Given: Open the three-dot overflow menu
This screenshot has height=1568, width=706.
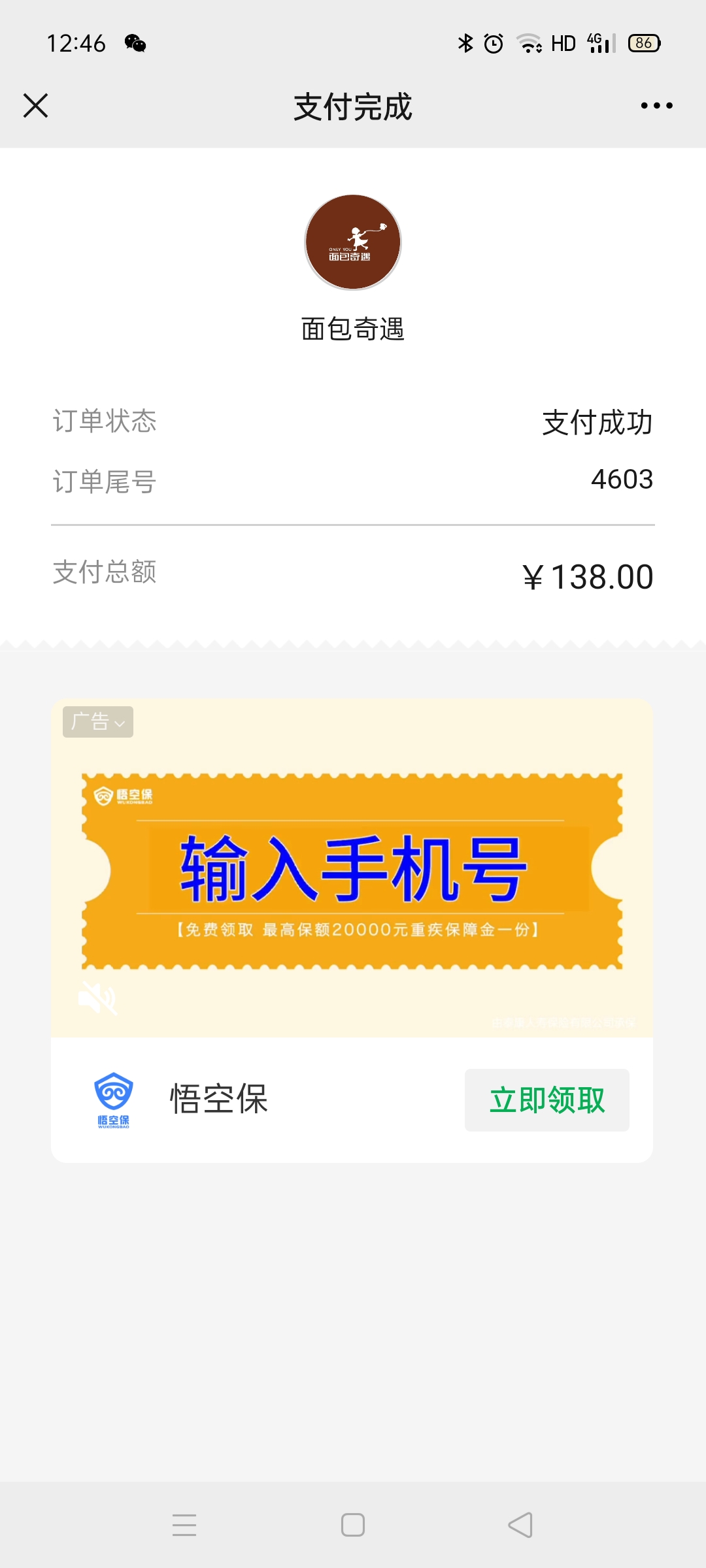Looking at the screenshot, I should coord(656,105).
